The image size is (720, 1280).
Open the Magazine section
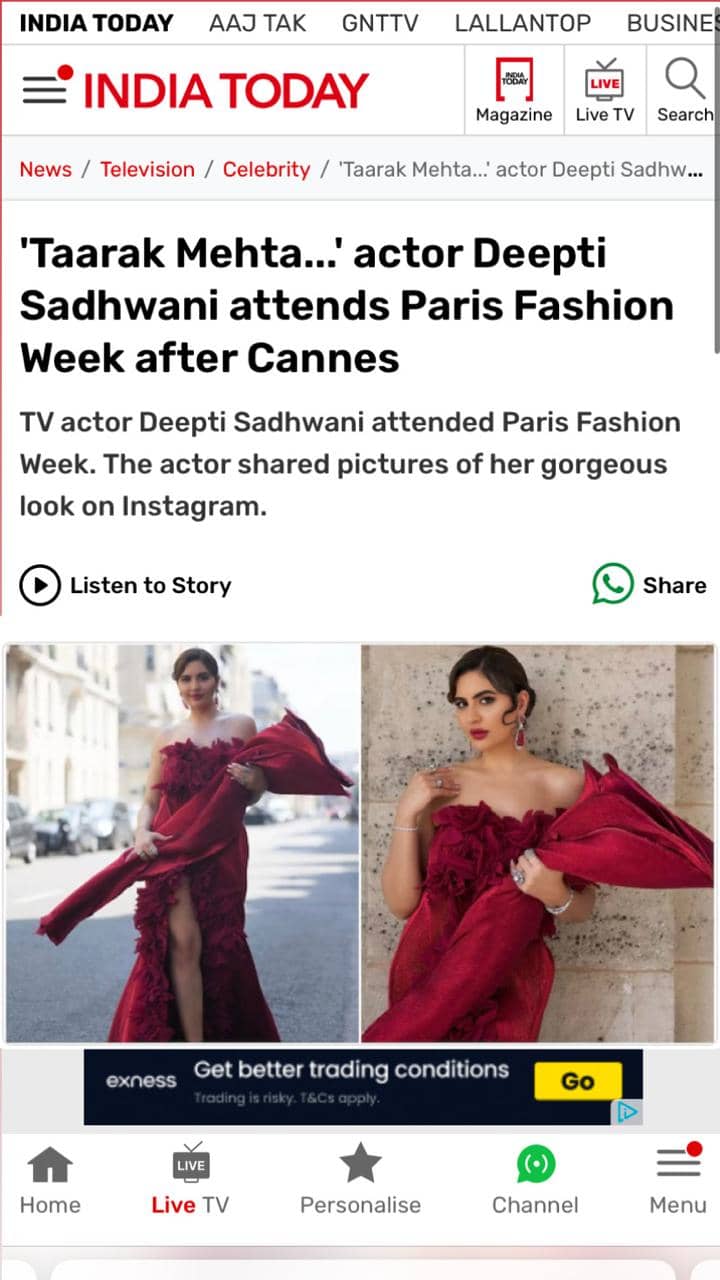[514, 90]
